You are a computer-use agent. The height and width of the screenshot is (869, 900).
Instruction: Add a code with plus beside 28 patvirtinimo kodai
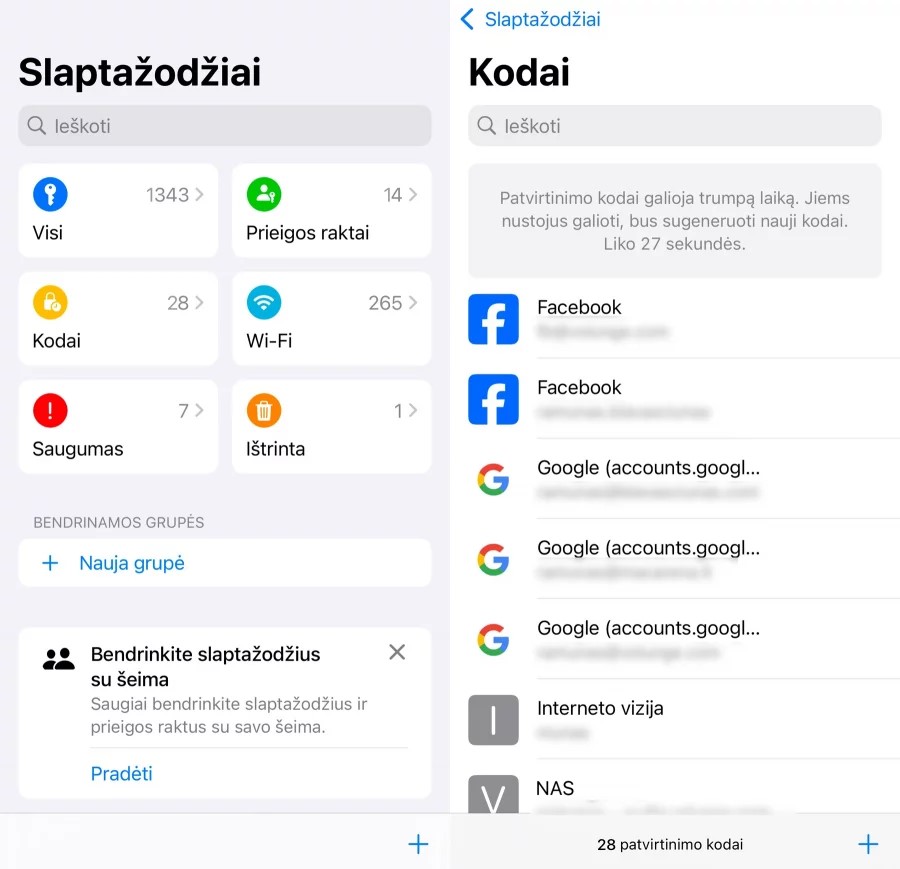click(868, 844)
